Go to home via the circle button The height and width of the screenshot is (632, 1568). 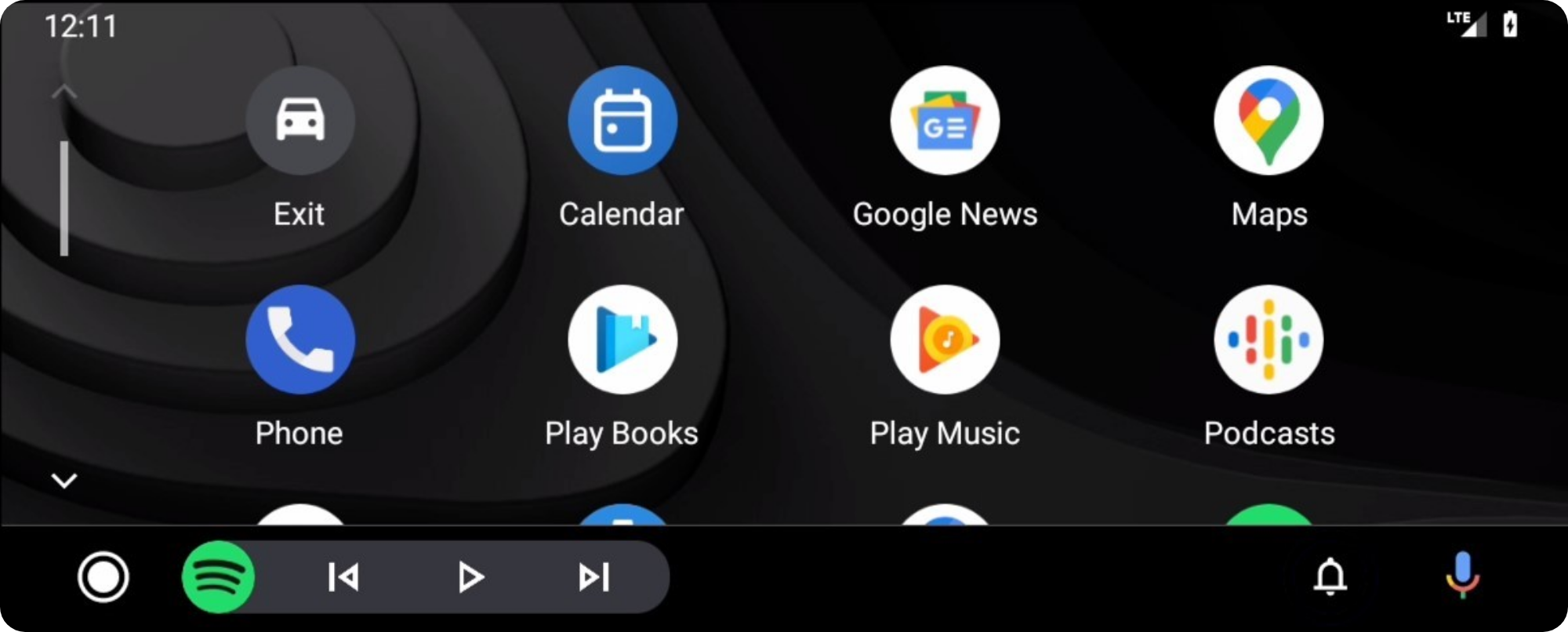point(103,577)
